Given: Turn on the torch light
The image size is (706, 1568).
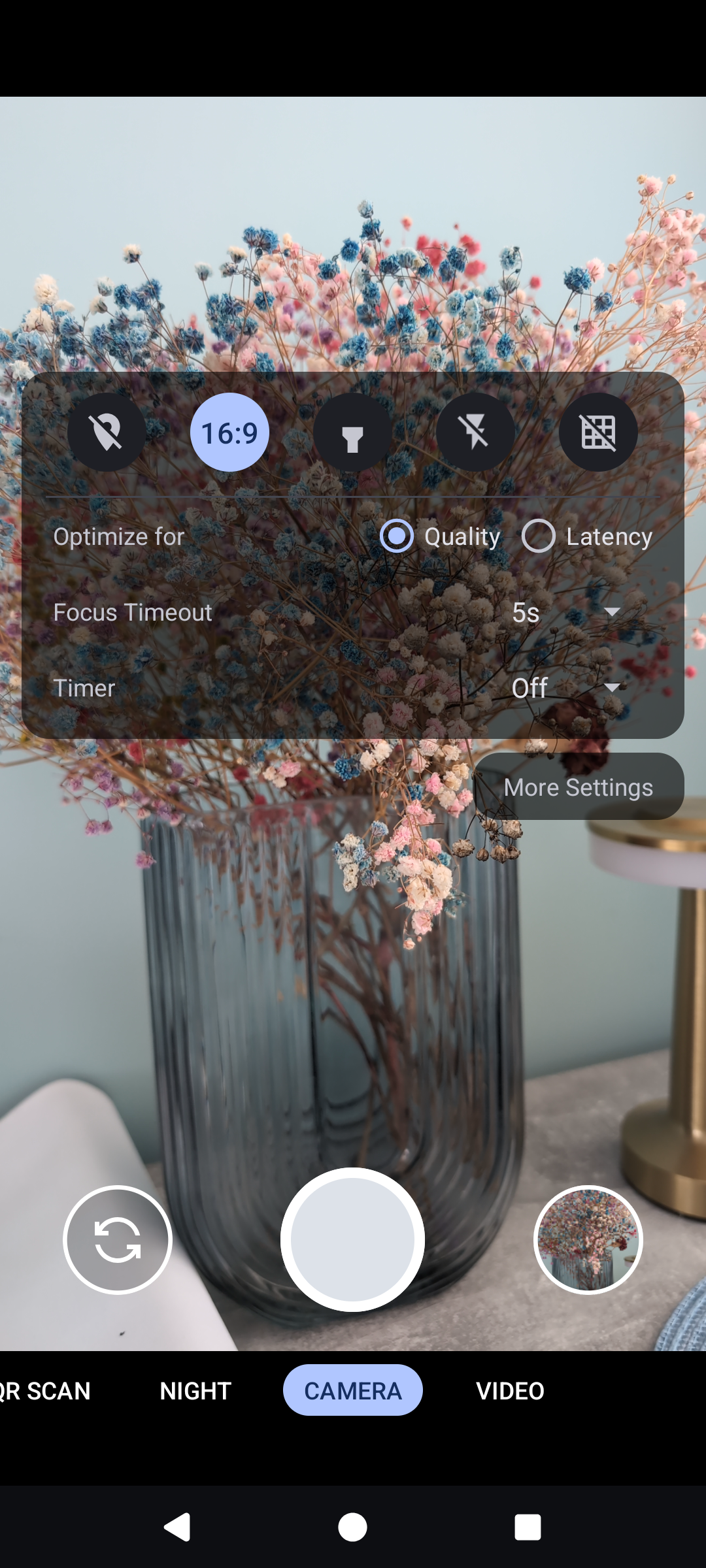Looking at the screenshot, I should click(x=352, y=432).
